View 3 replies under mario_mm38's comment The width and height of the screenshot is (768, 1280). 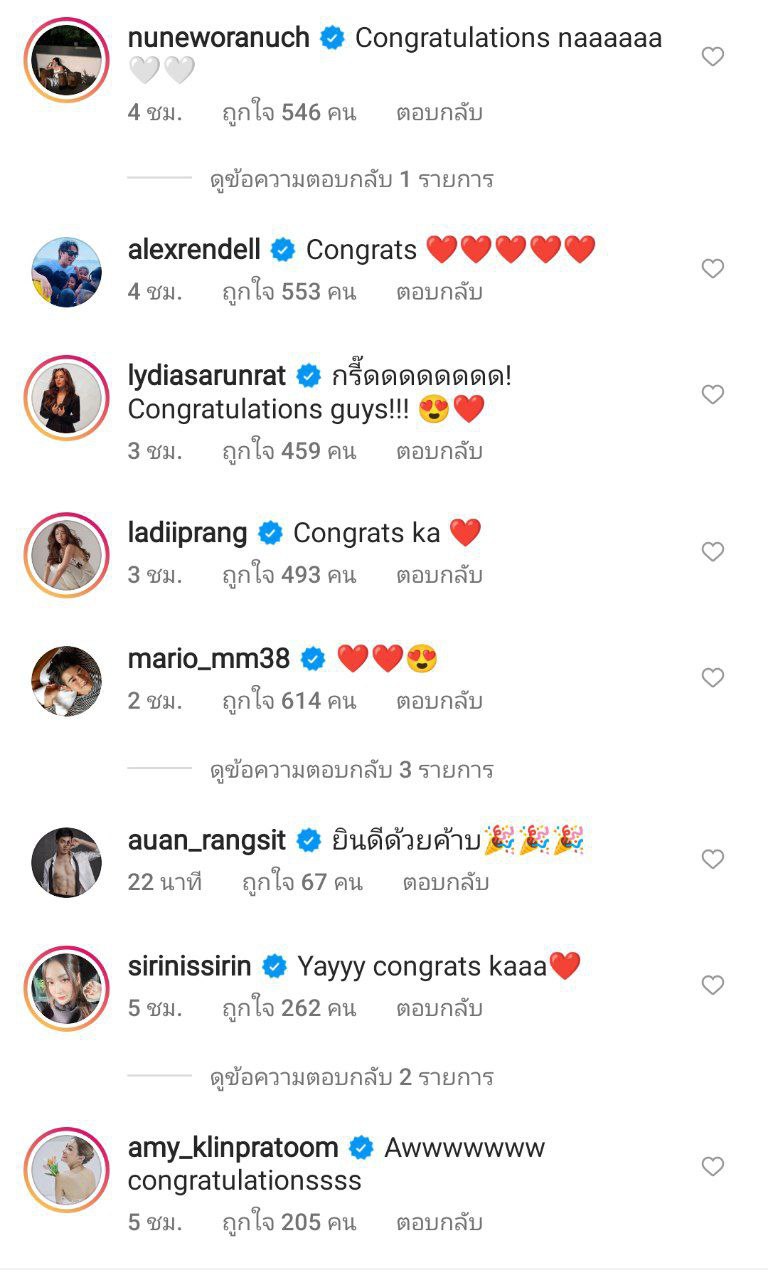coord(351,770)
